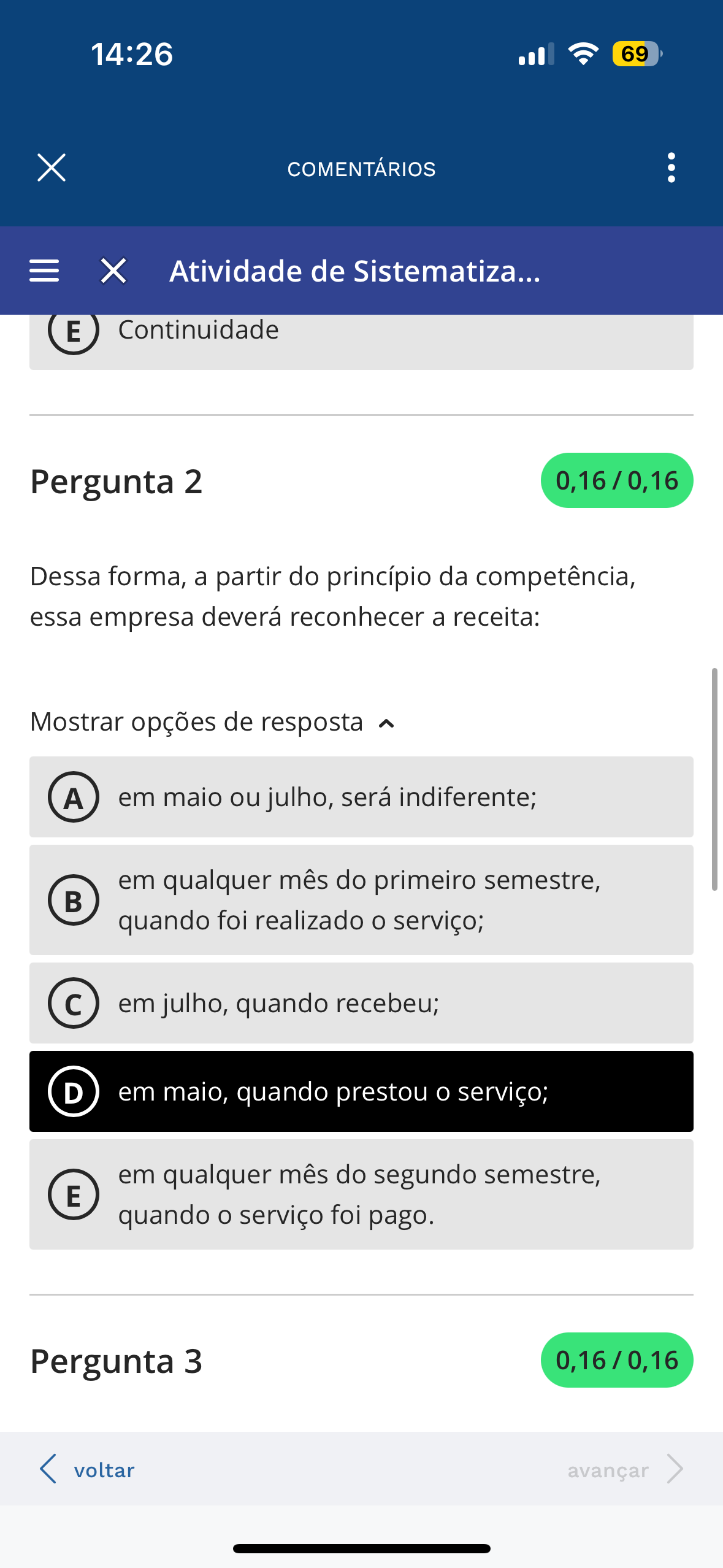
Task: Pick option C em julho, quando recebeu
Action: (361, 1003)
